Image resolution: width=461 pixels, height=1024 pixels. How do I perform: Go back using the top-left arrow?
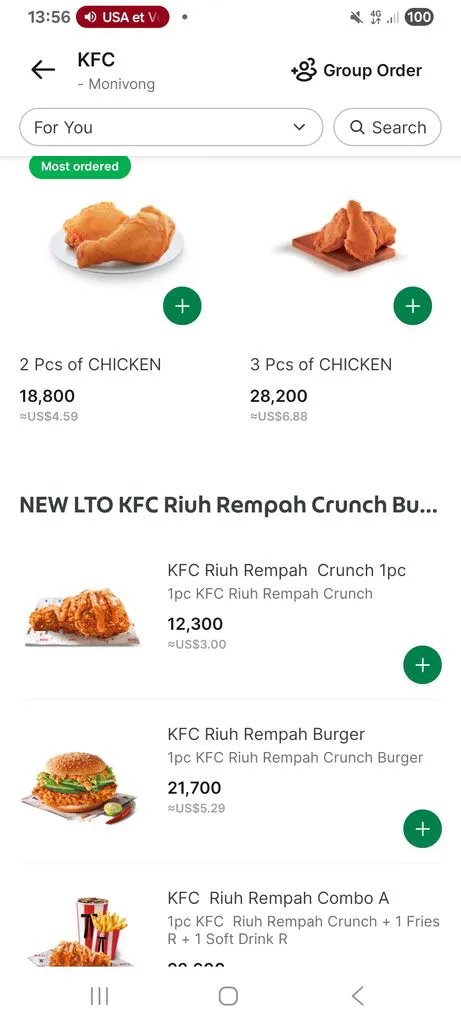click(43, 69)
